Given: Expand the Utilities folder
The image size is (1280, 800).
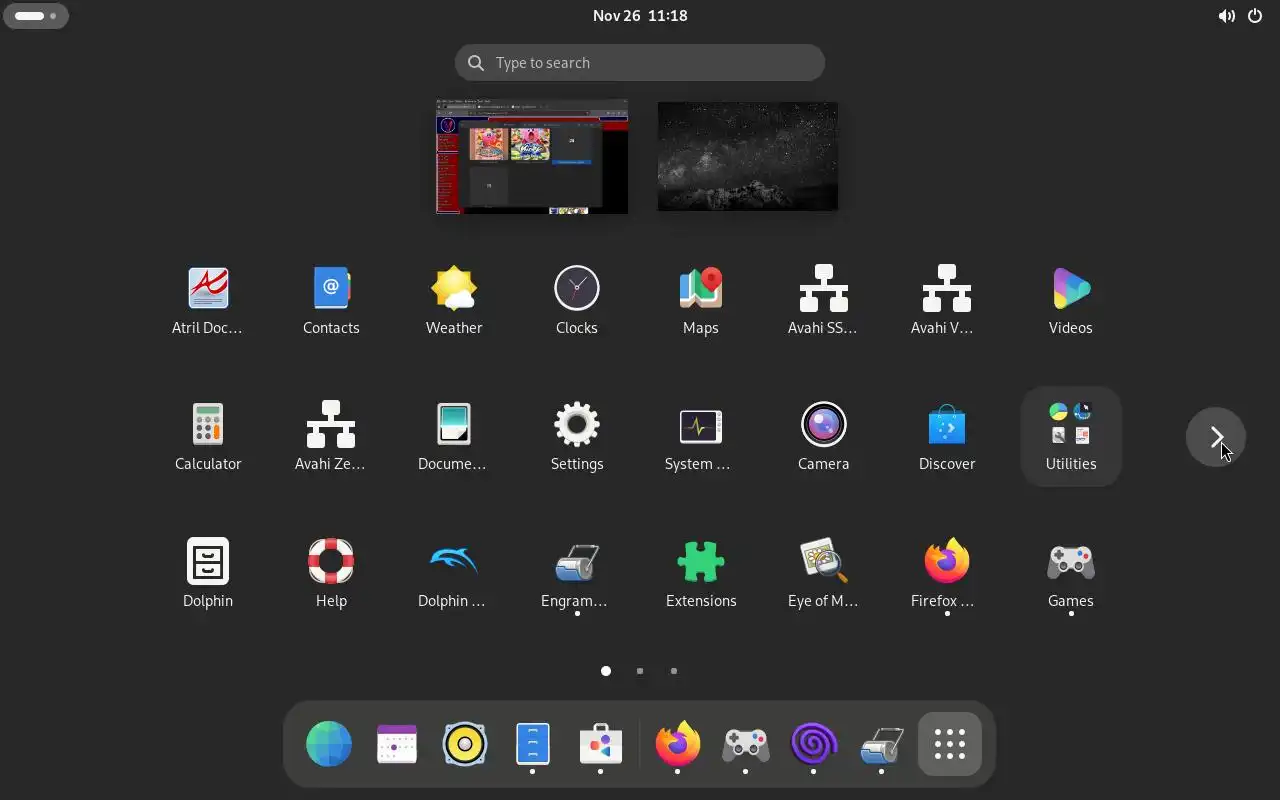Looking at the screenshot, I should (x=1070, y=436).
